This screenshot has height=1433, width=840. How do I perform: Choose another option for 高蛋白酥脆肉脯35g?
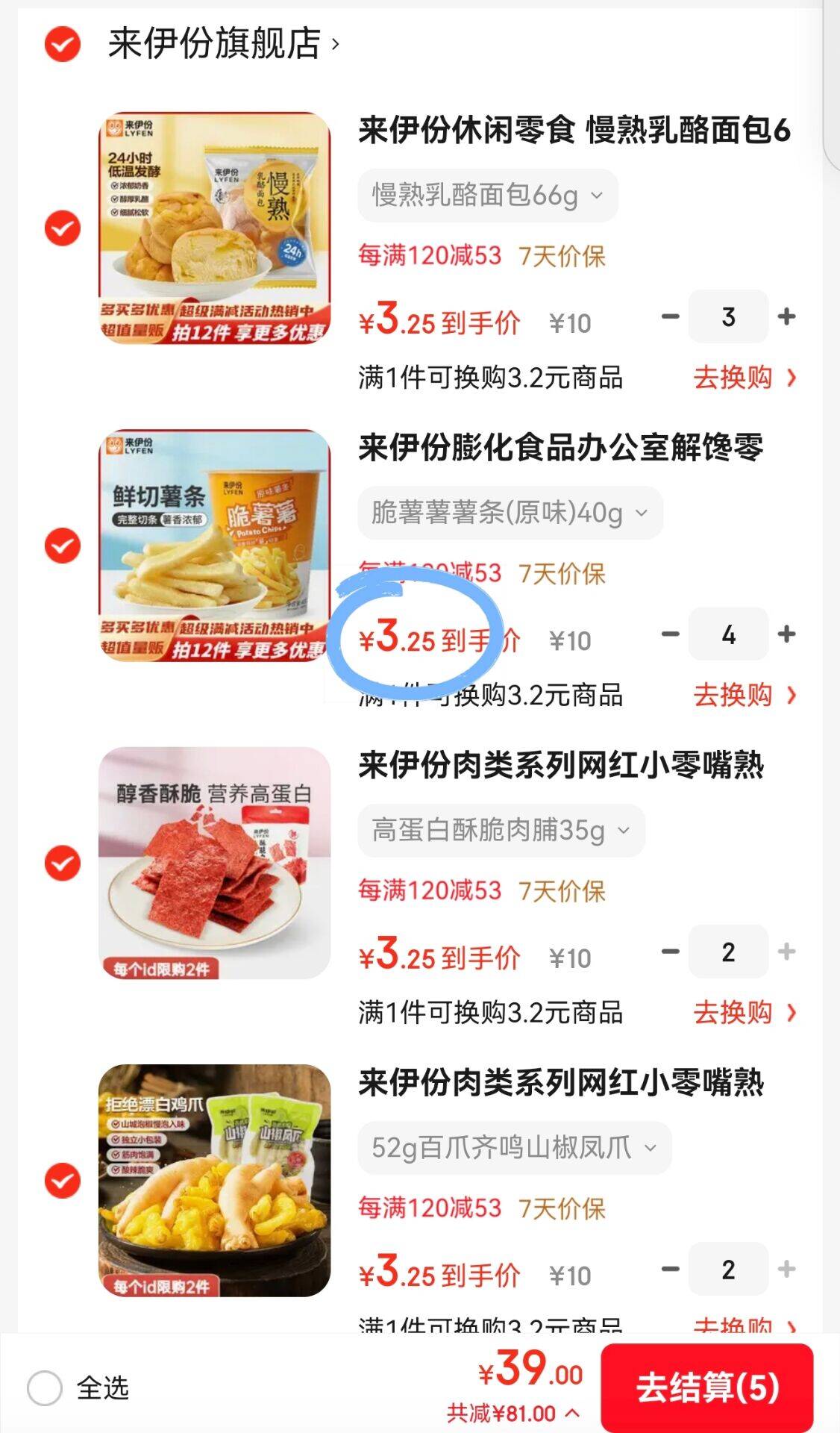501,830
